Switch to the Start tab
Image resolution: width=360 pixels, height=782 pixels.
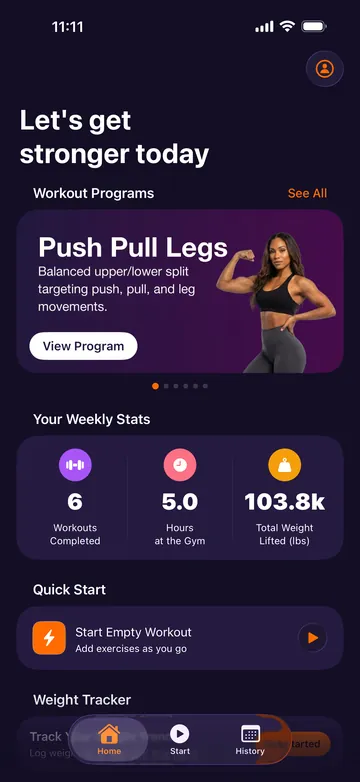pos(180,740)
